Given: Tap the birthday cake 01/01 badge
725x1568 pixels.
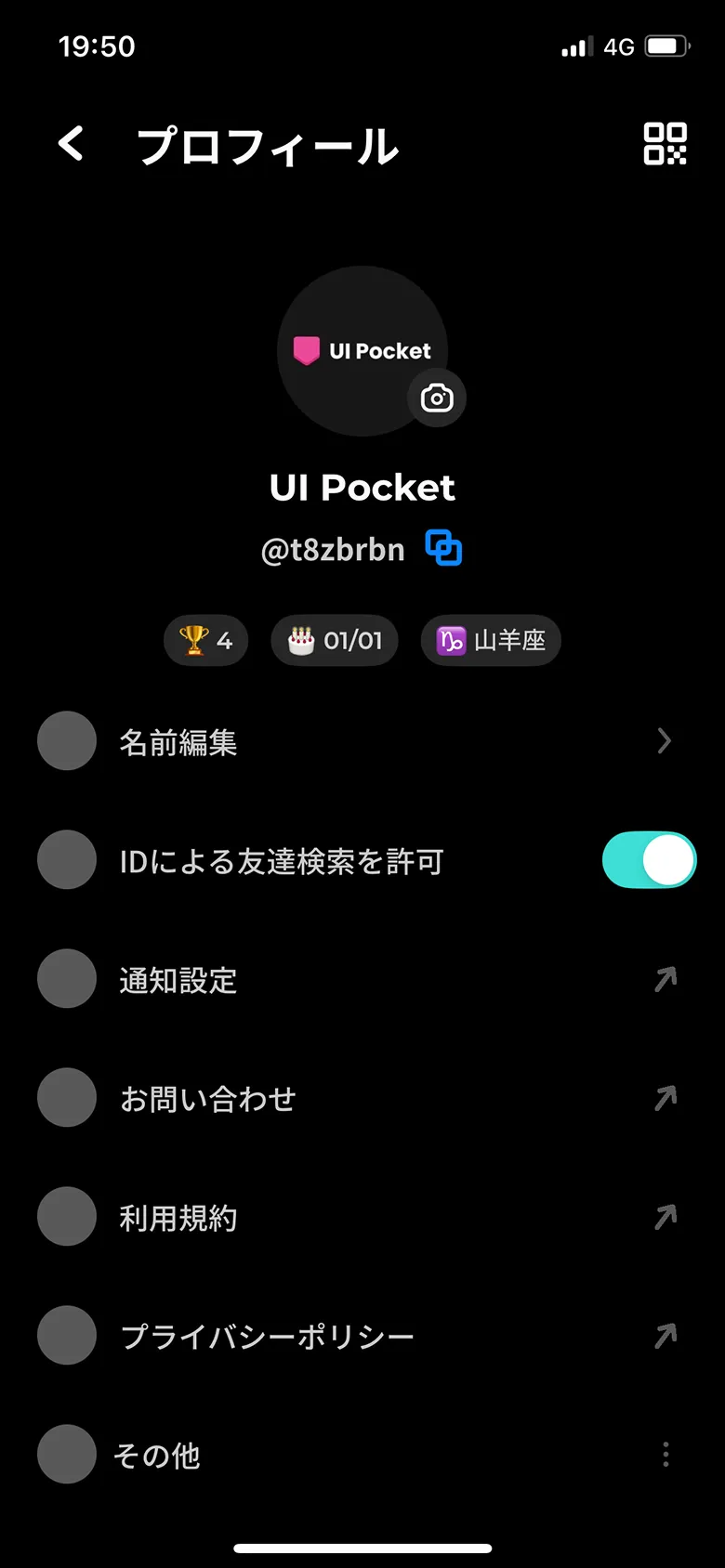Looking at the screenshot, I should click(x=335, y=640).
